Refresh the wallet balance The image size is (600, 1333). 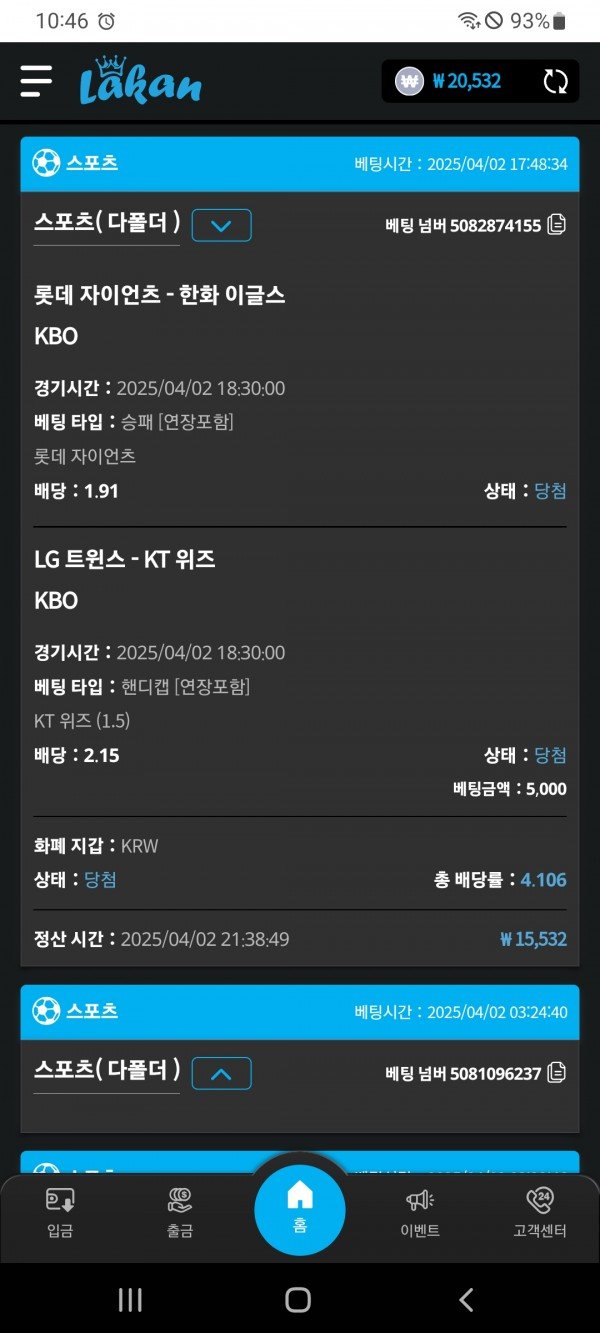(x=555, y=82)
